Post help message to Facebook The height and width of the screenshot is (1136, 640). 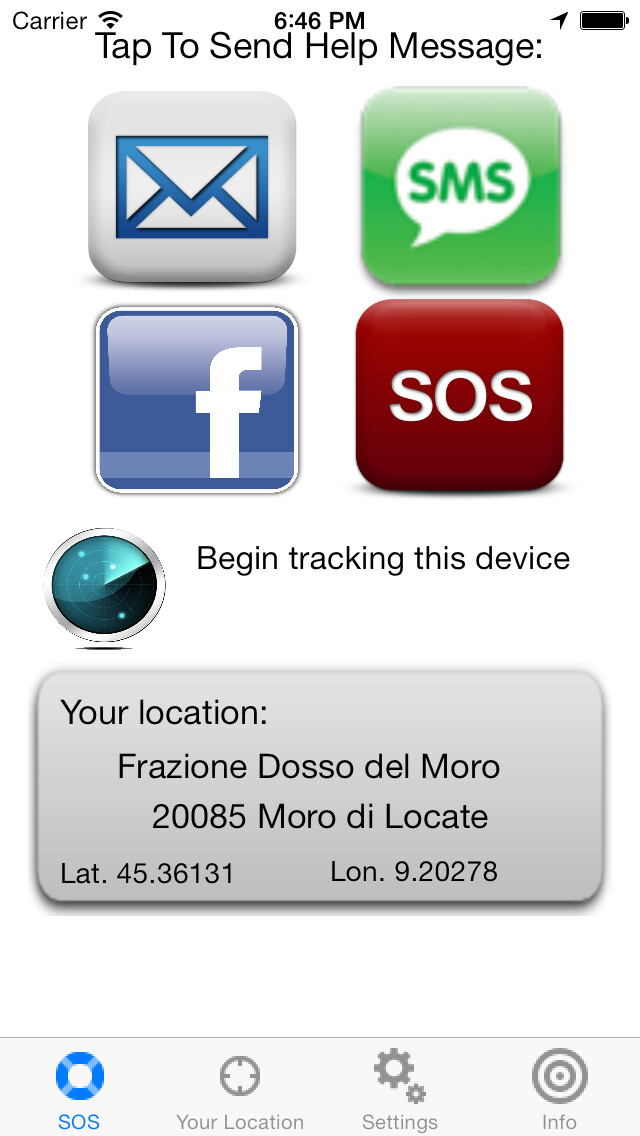pyautogui.click(x=197, y=400)
